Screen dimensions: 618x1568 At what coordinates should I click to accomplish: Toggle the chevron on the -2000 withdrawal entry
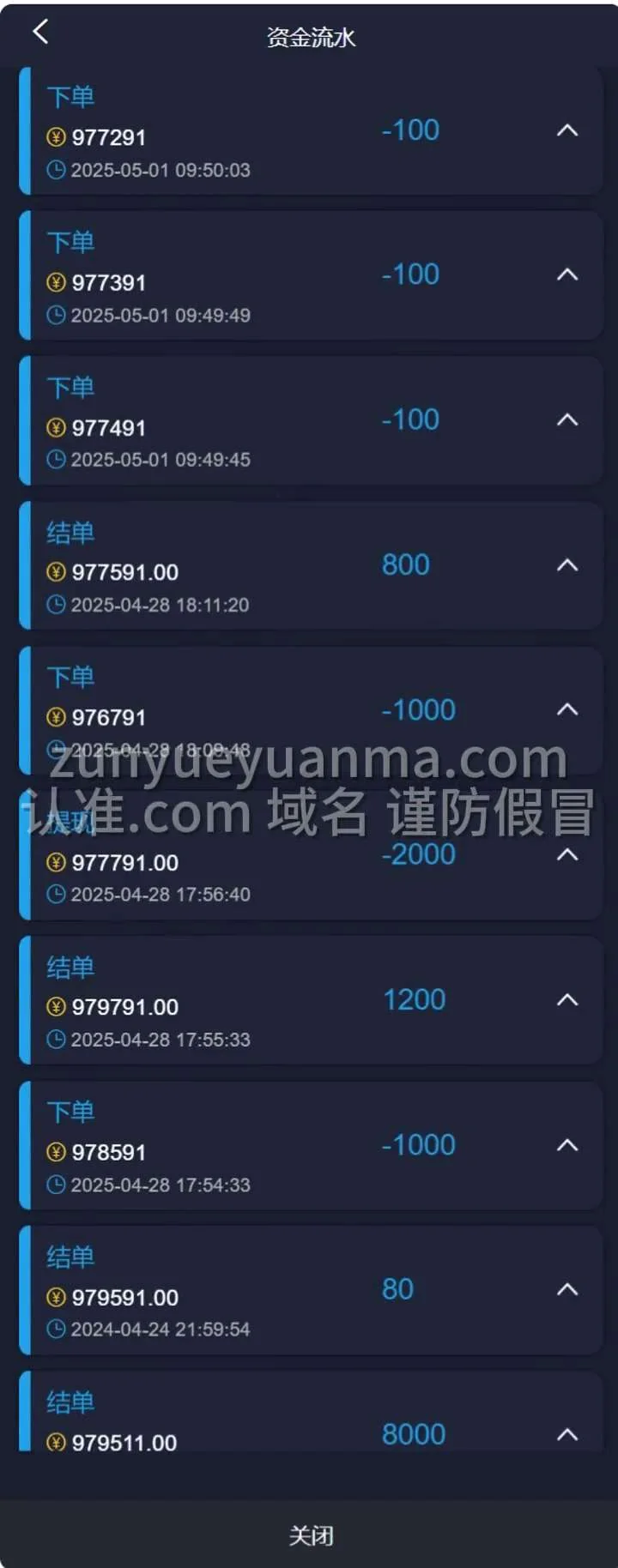(567, 854)
